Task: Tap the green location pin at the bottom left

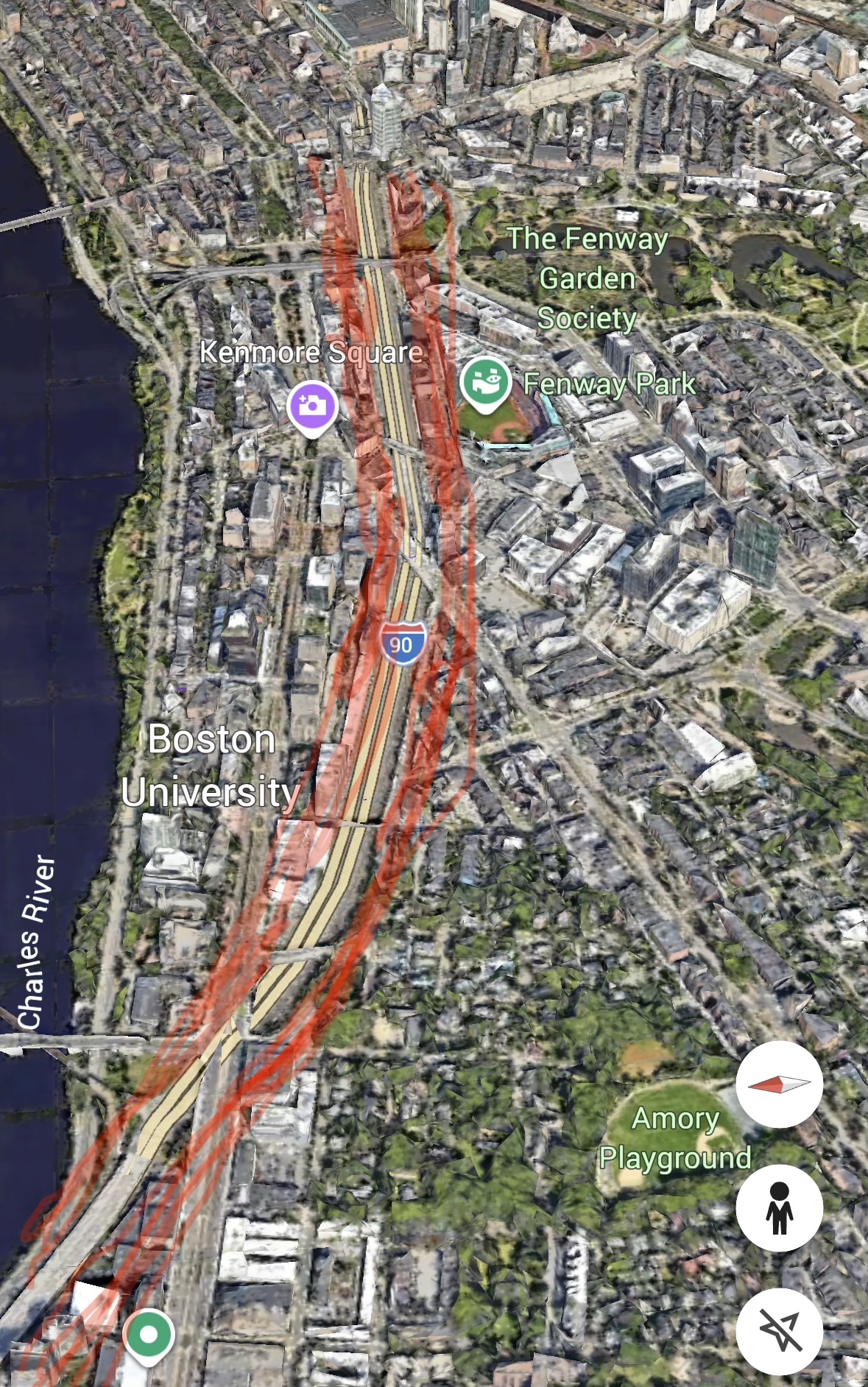Action: pyautogui.click(x=149, y=1334)
